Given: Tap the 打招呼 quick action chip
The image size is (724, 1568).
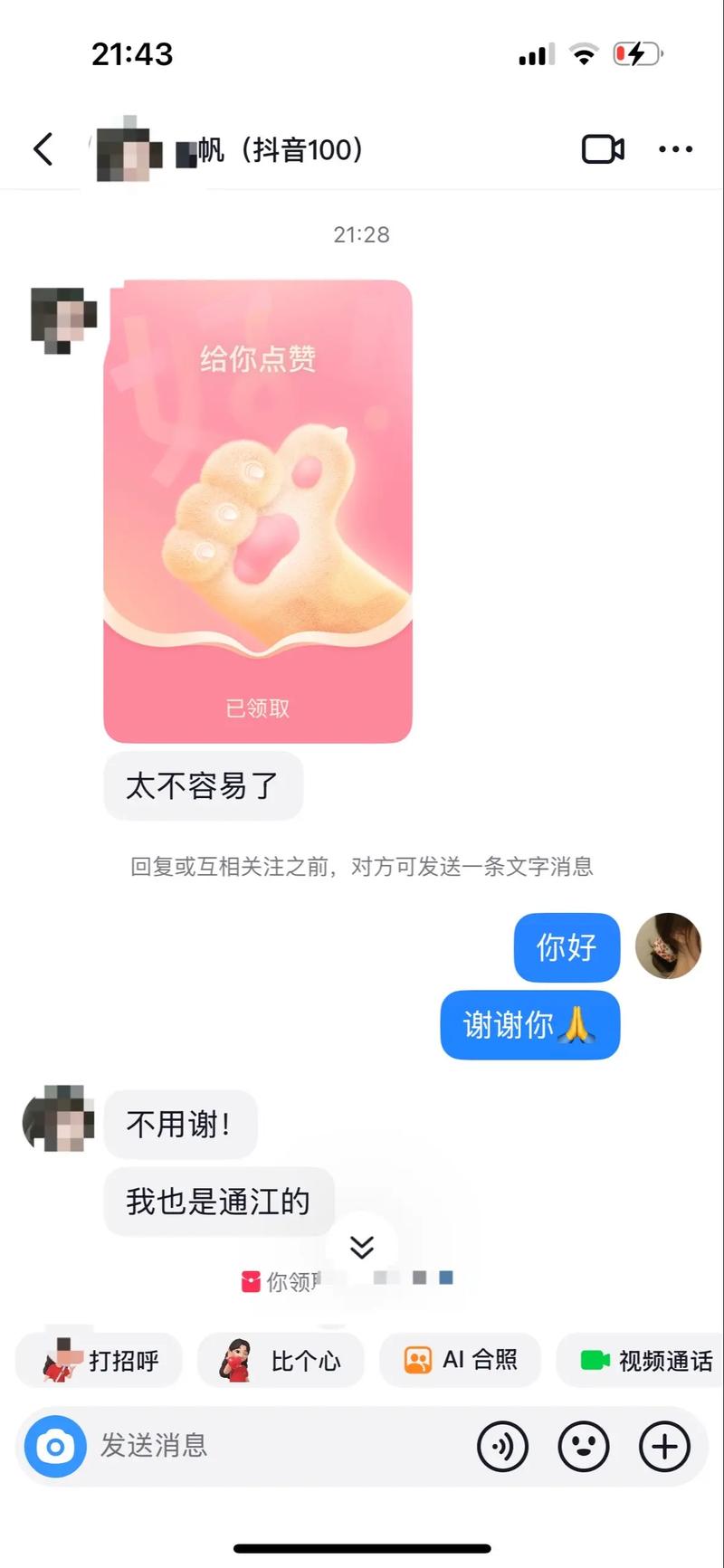Looking at the screenshot, I should click(100, 1360).
